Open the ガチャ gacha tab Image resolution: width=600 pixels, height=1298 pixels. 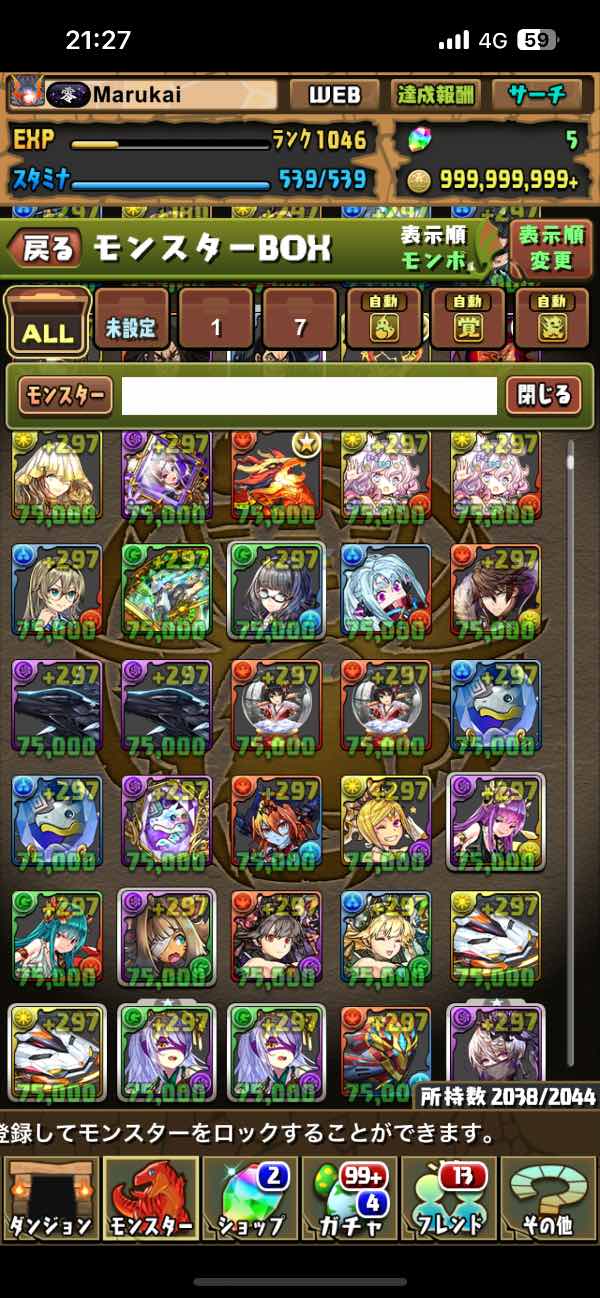350,1200
